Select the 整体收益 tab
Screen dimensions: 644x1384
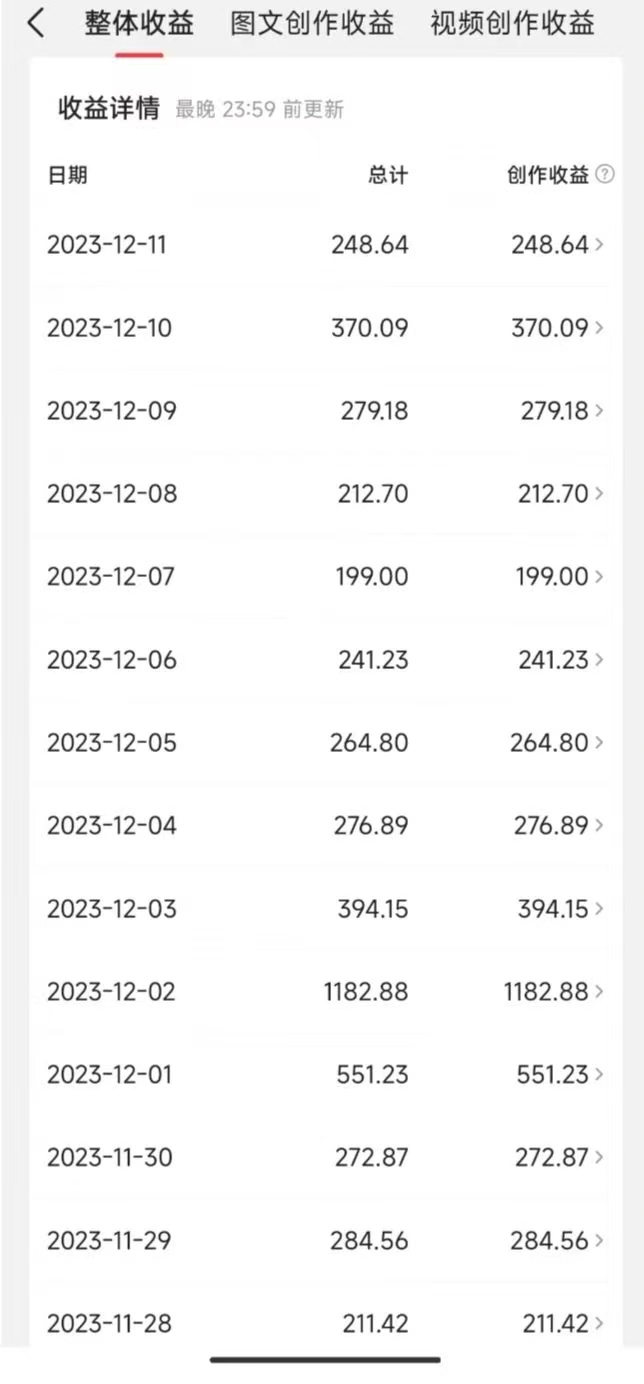(139, 24)
